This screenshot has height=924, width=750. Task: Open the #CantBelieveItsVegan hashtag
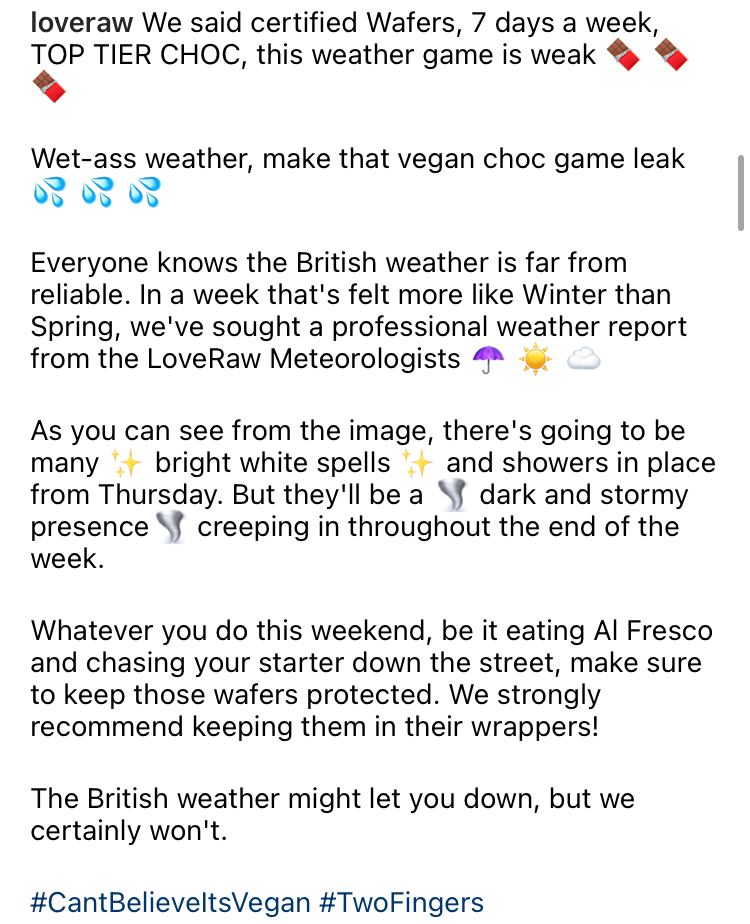pyautogui.click(x=170, y=903)
